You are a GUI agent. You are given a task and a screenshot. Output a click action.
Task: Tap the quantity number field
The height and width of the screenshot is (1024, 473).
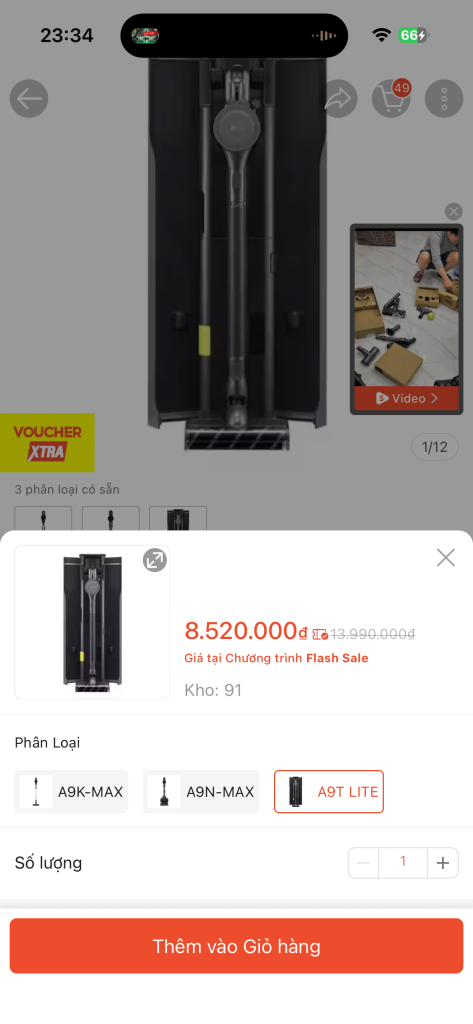[x=403, y=863]
